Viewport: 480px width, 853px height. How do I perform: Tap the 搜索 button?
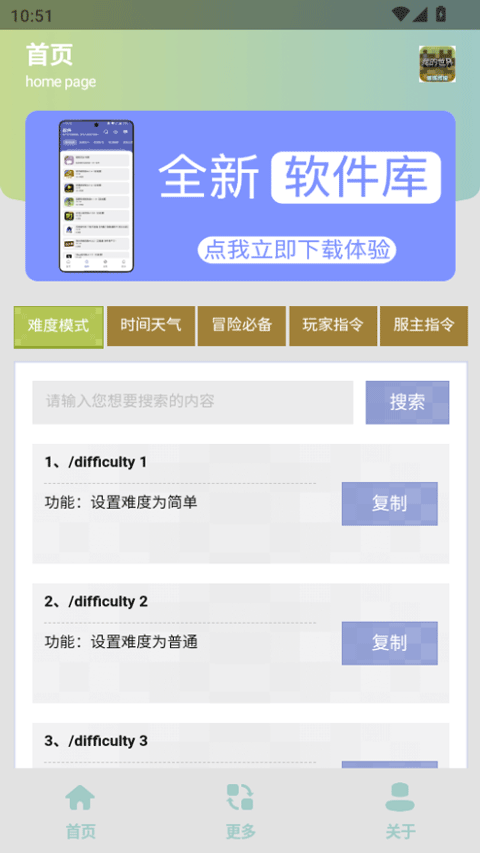coord(407,402)
